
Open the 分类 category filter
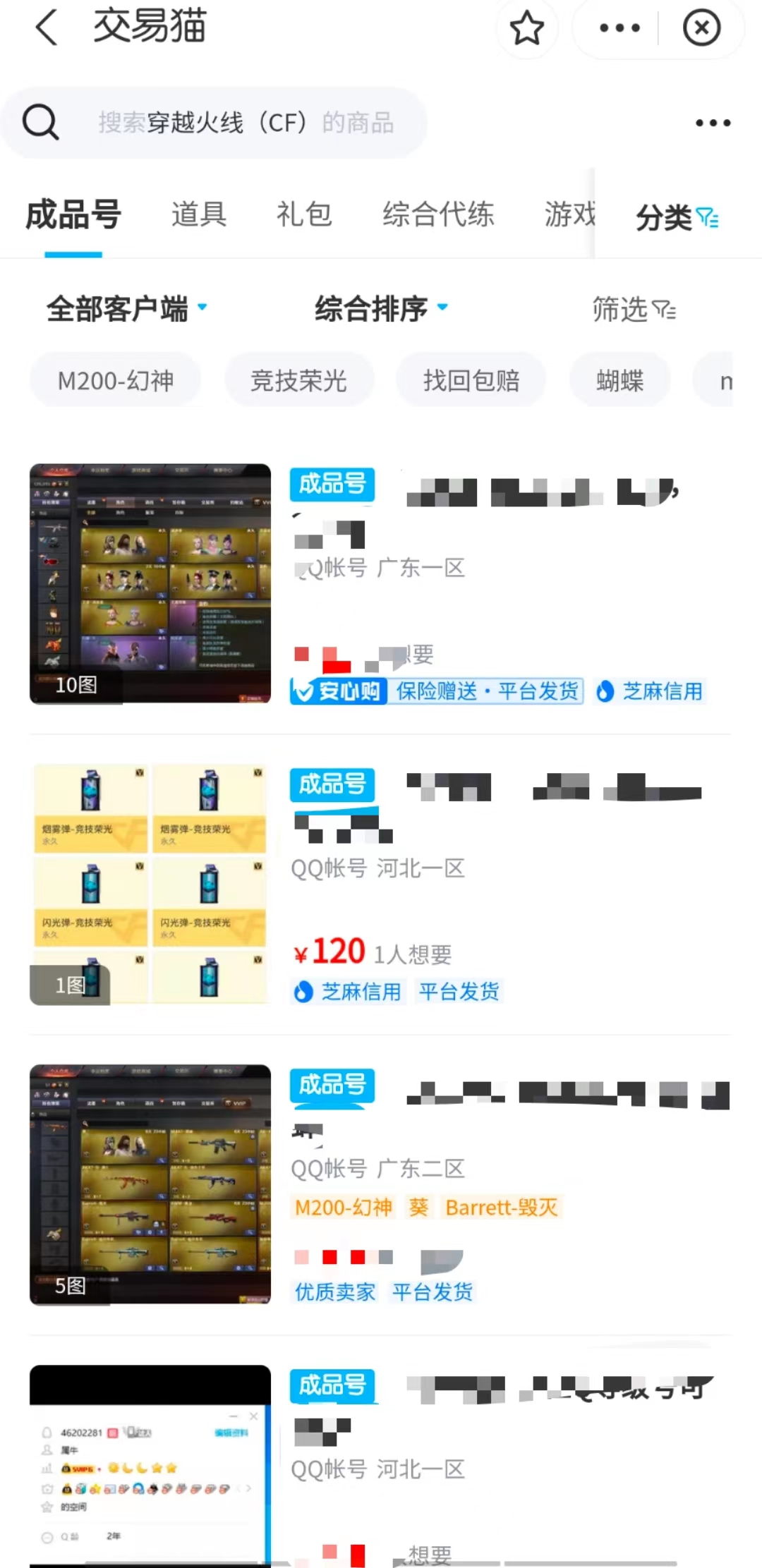click(x=676, y=217)
